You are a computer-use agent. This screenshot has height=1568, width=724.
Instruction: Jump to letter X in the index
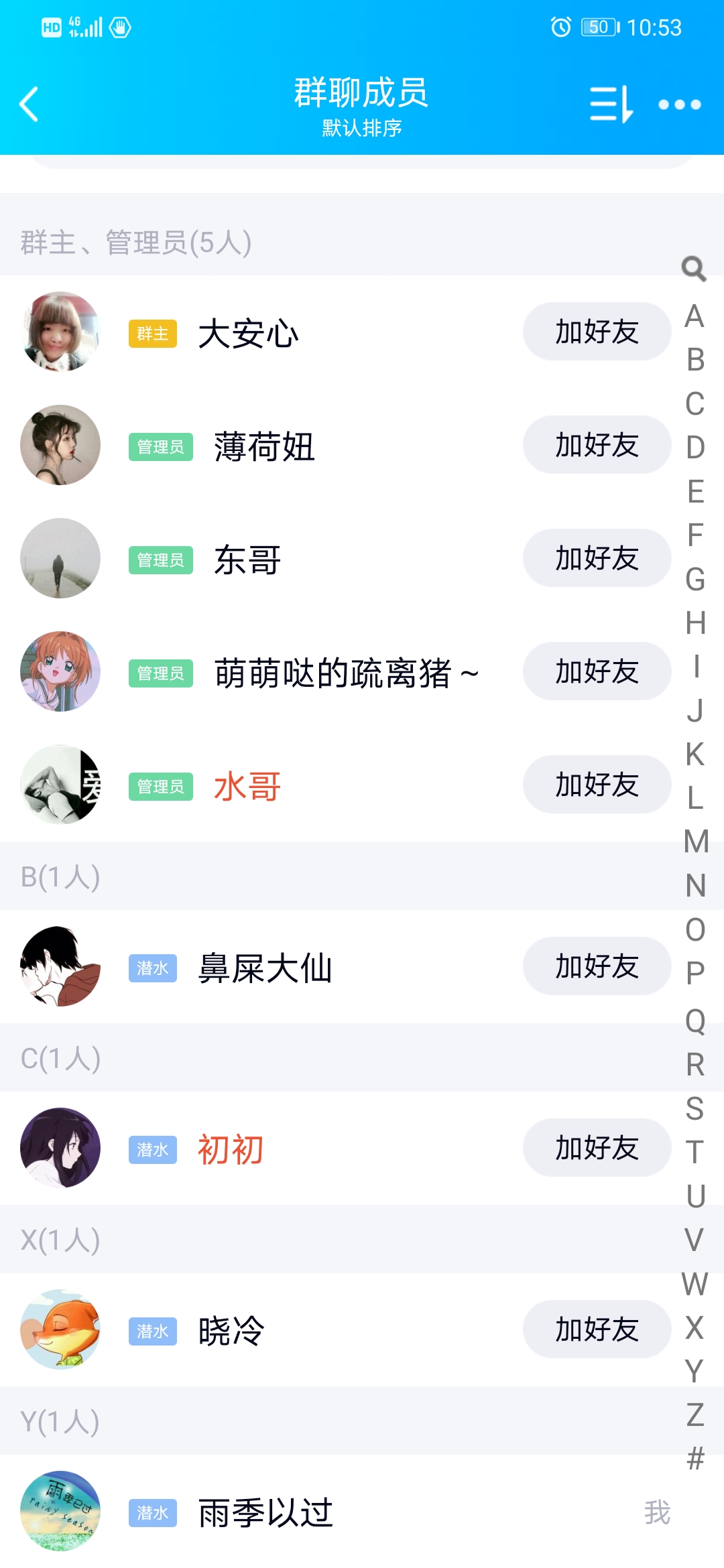click(695, 1327)
